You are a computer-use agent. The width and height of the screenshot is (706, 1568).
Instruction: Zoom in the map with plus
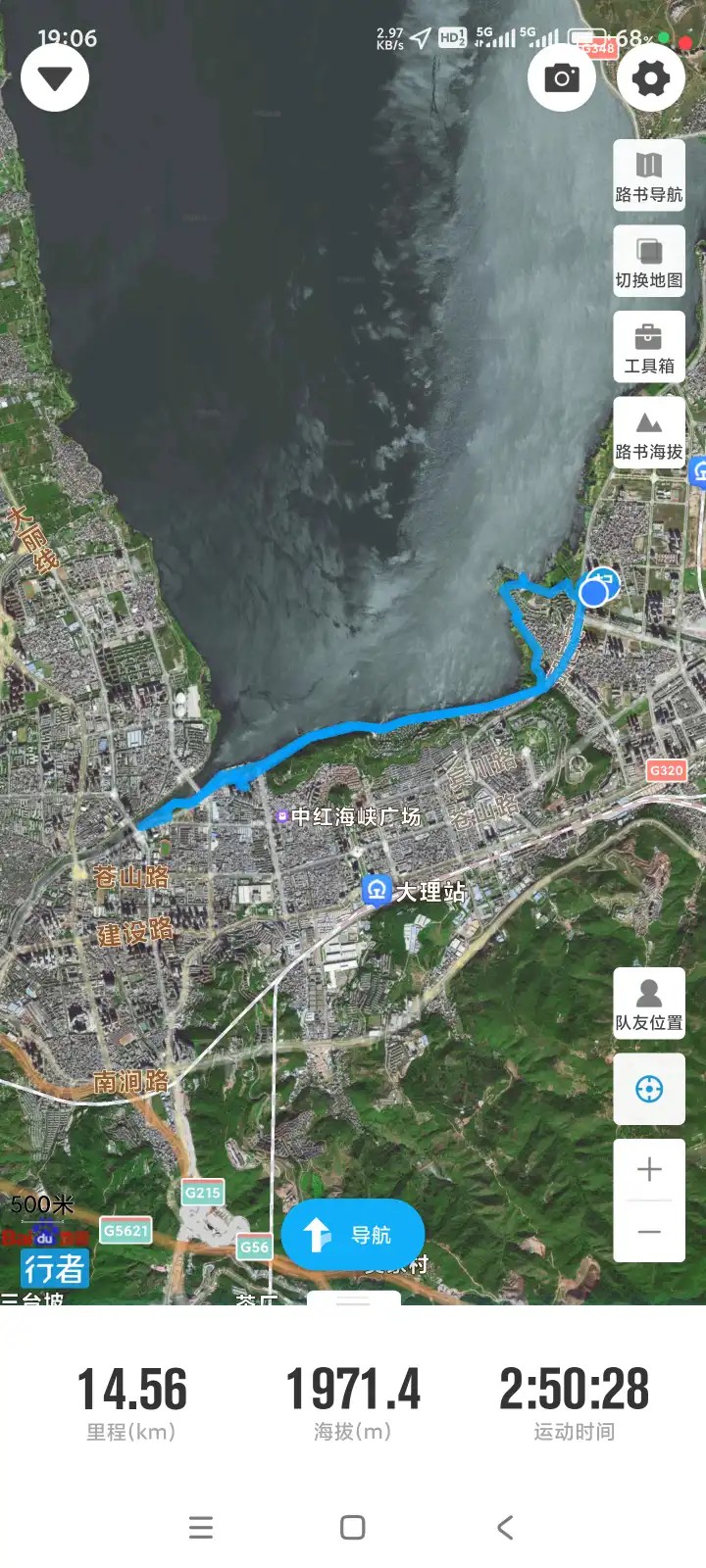648,1170
